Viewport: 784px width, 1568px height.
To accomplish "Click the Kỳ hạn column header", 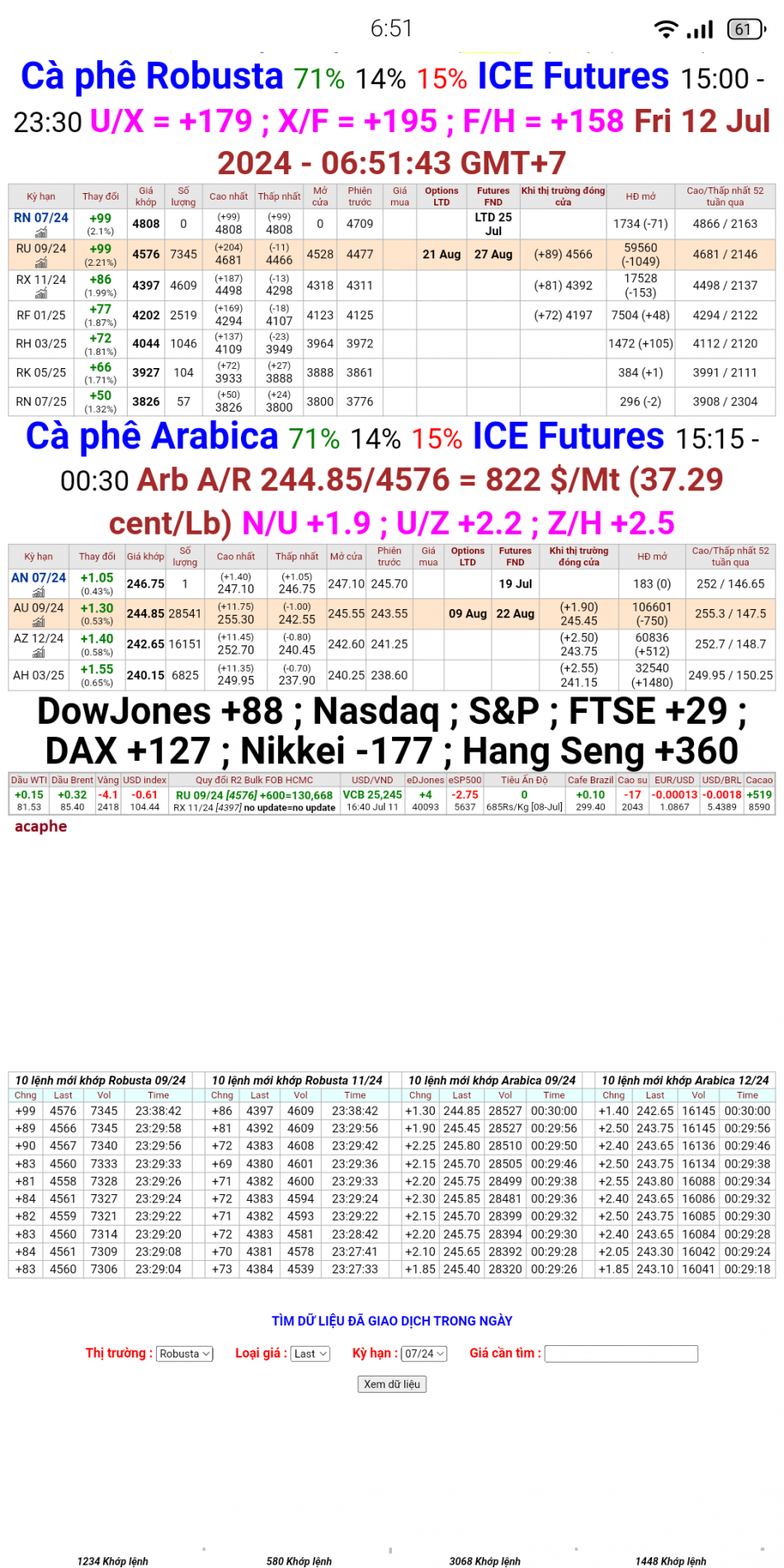I will coord(41,196).
